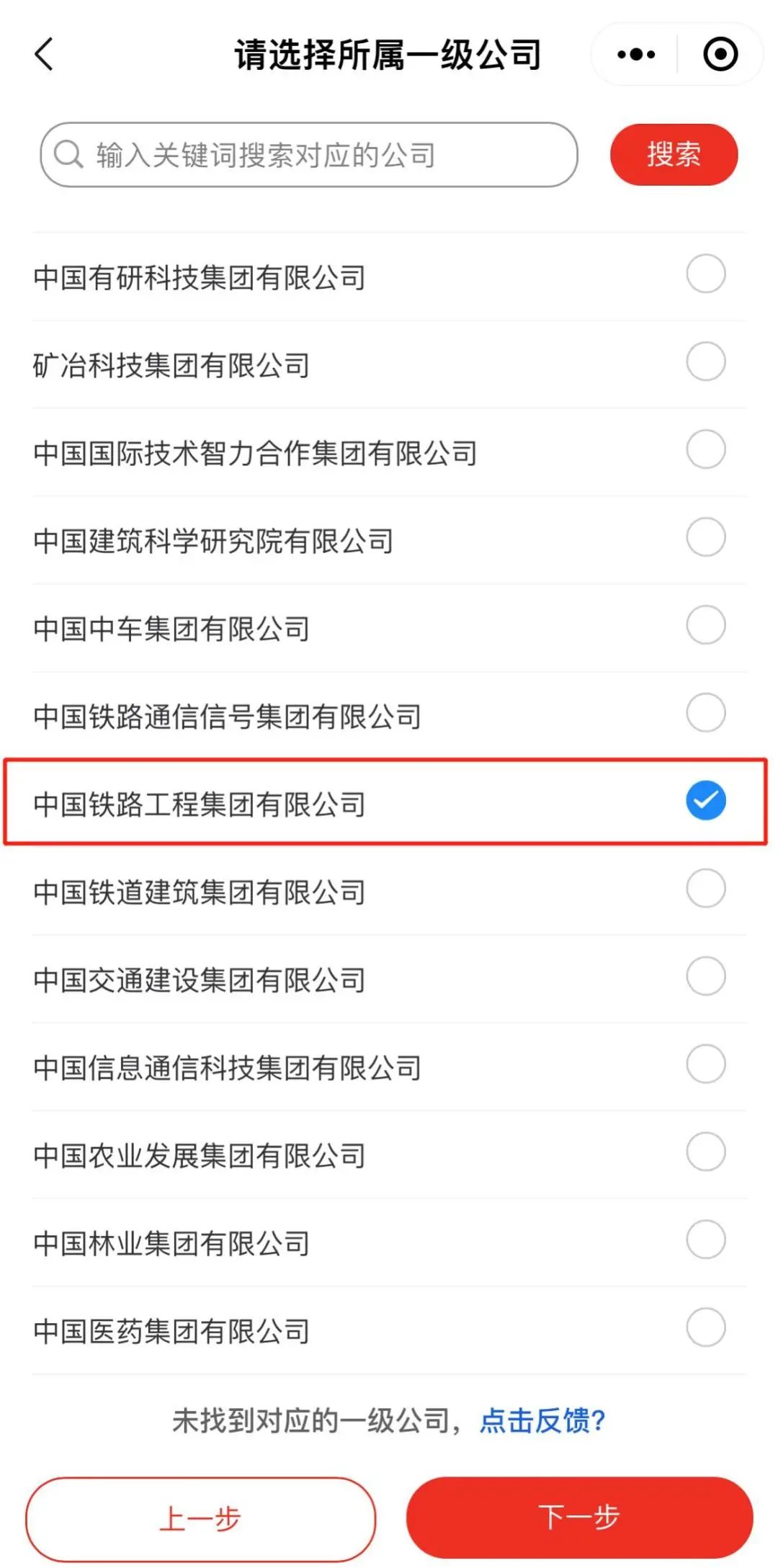778x1568 pixels.
Task: Select 中国铁道建筑集团有限公司
Action: 705,889
